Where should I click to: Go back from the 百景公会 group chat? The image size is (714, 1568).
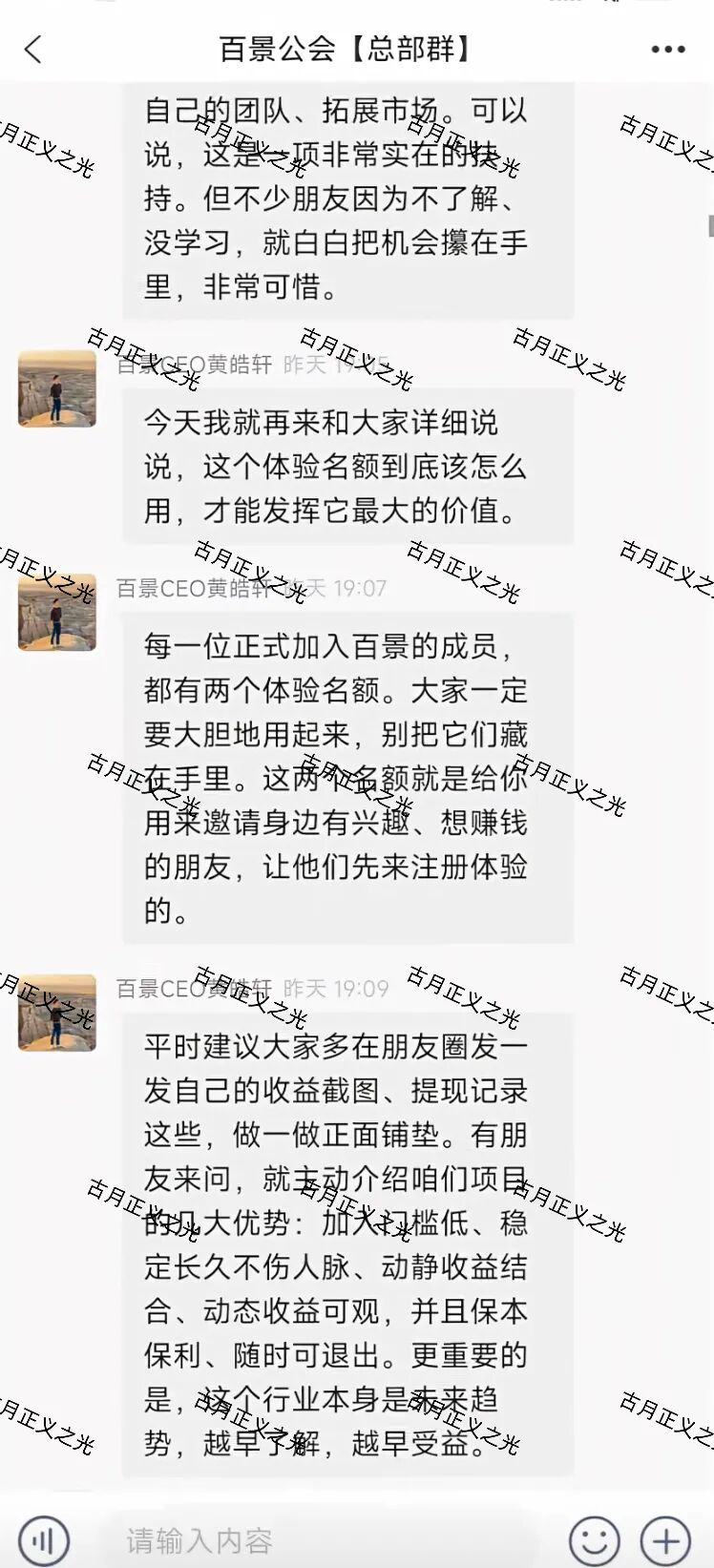point(34,49)
